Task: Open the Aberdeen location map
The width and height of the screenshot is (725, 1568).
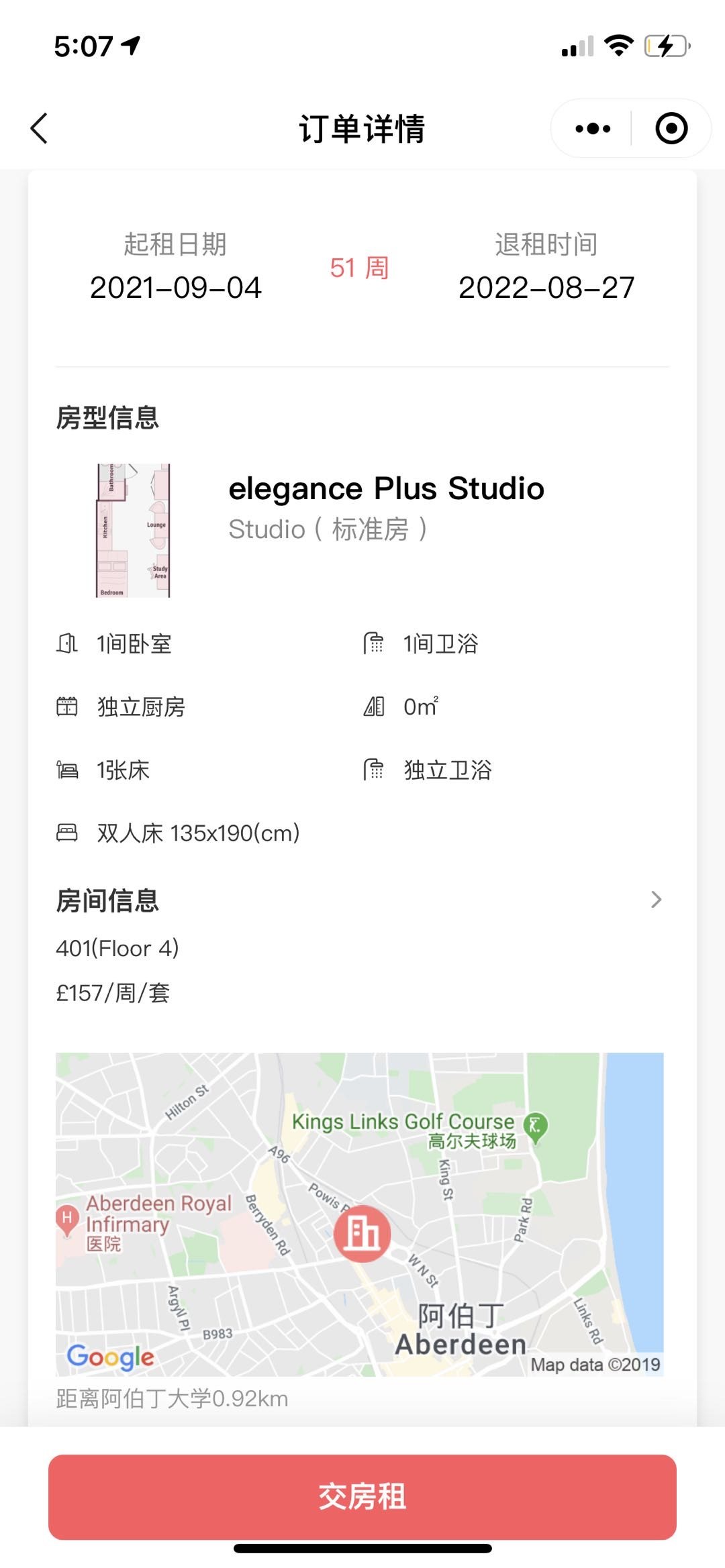Action: (x=360, y=1214)
